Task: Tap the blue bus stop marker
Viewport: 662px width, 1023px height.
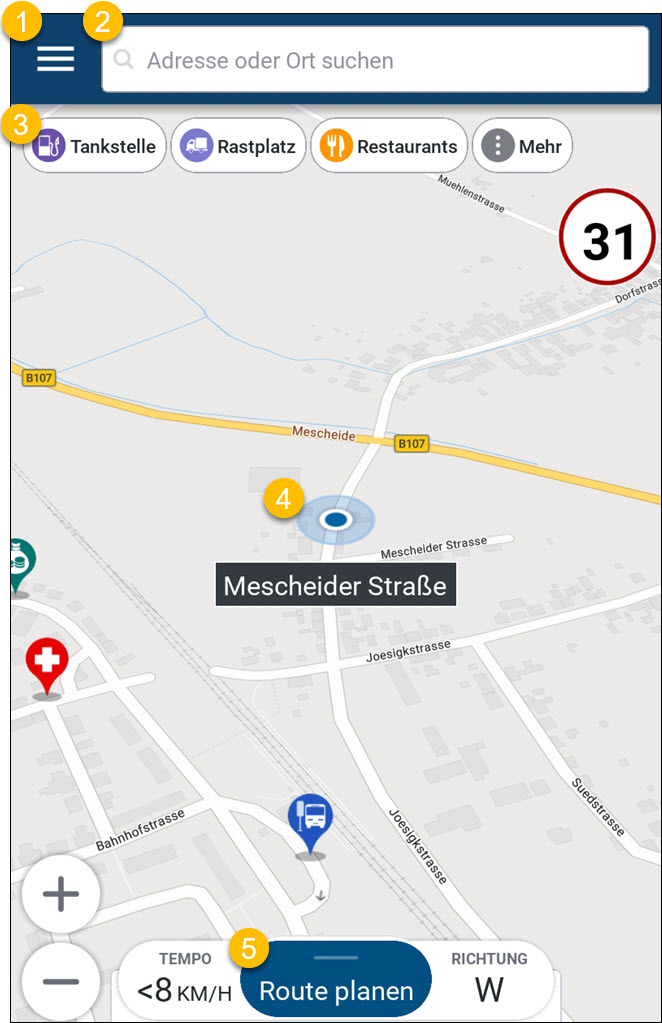Action: (x=311, y=820)
